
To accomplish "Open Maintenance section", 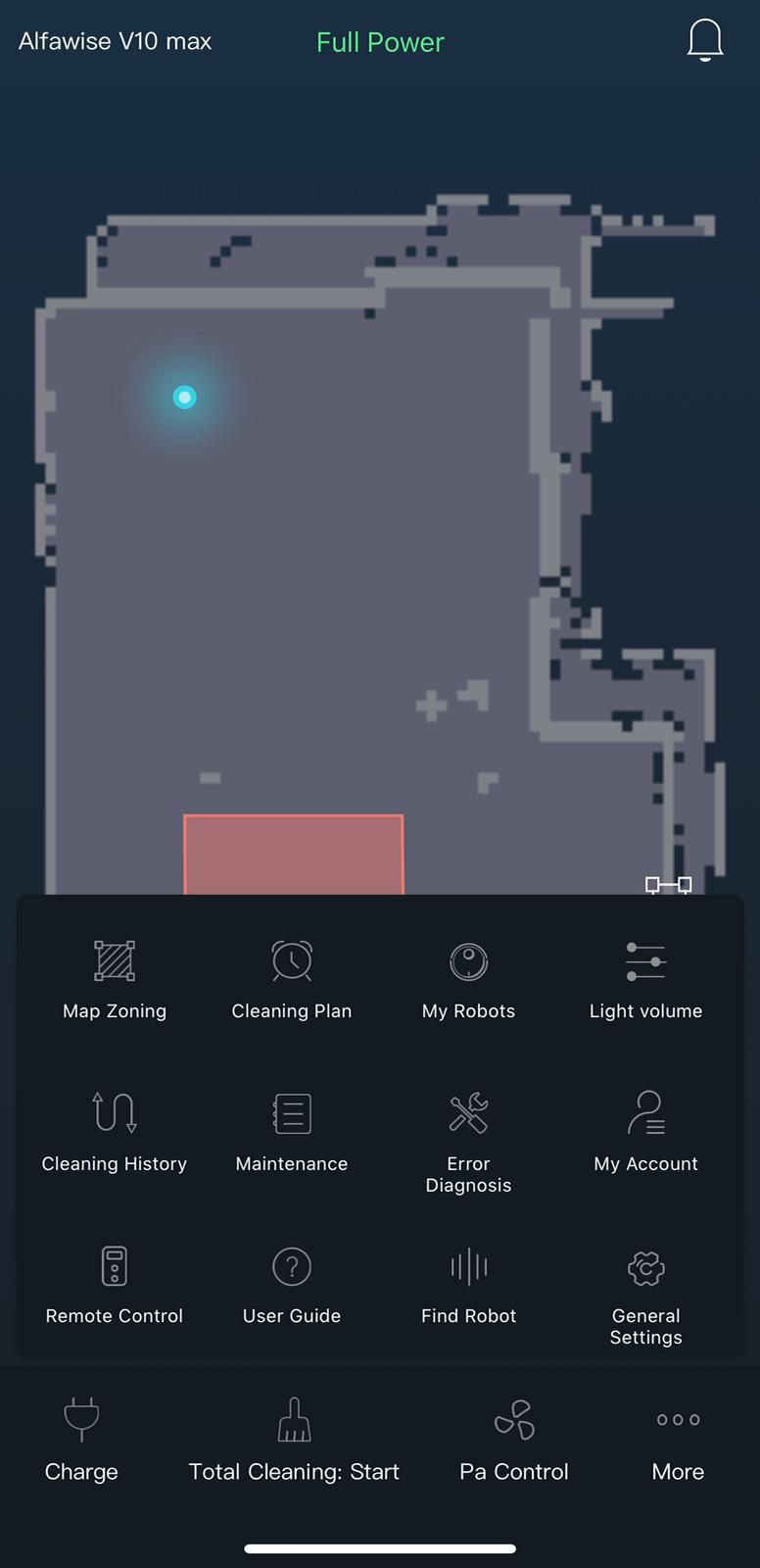I will coord(292,1133).
